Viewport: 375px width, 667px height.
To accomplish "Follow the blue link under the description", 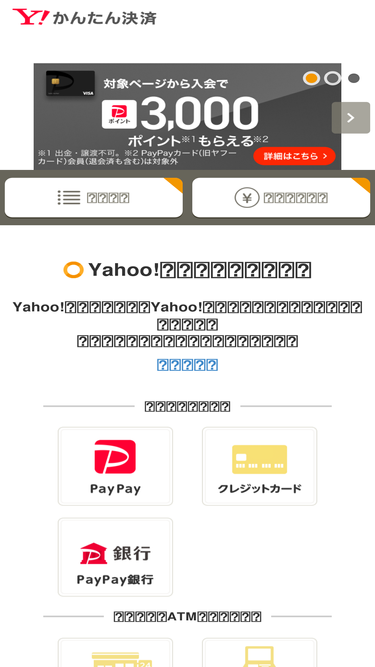I will point(188,365).
